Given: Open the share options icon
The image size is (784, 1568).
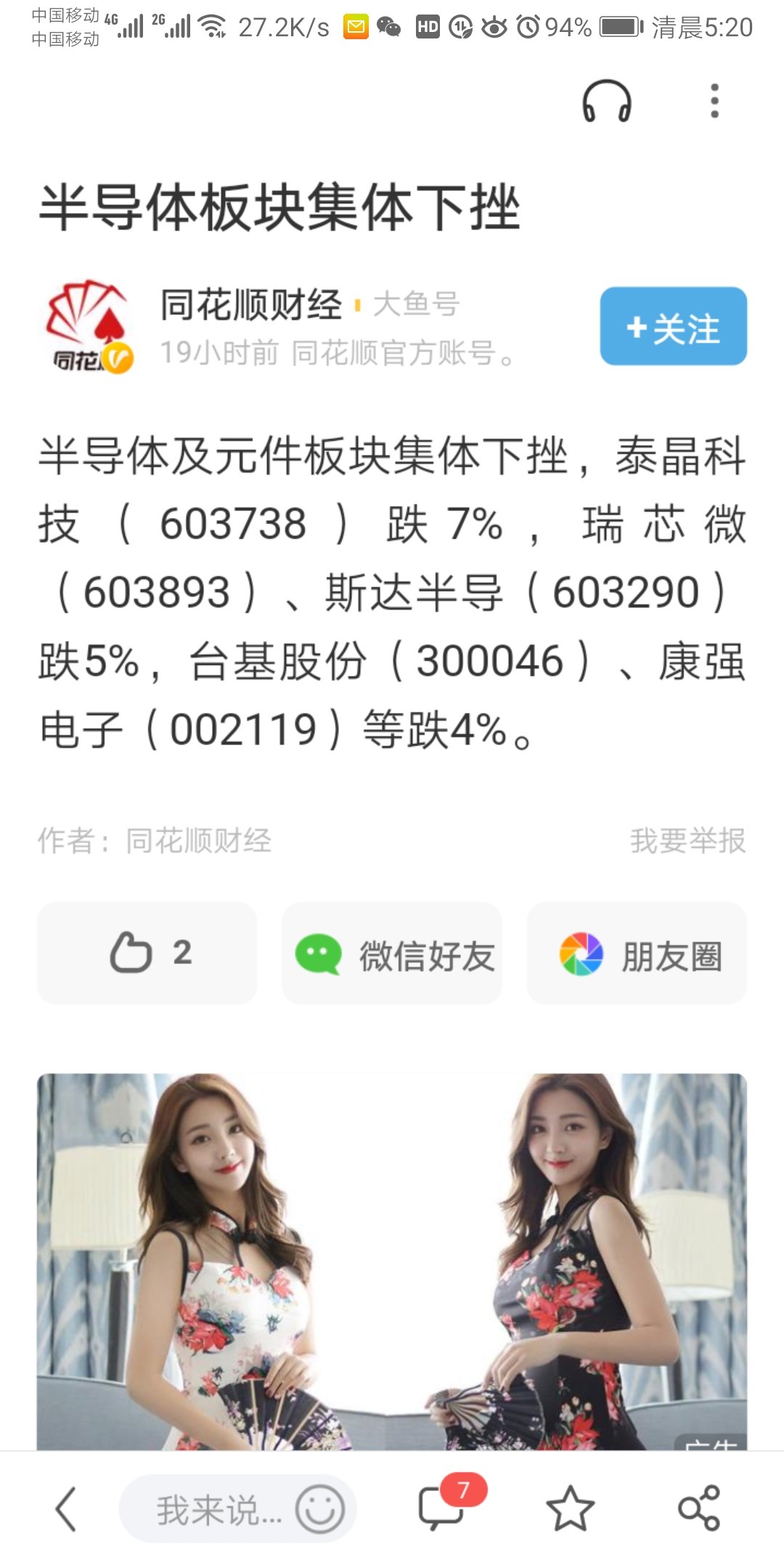Looking at the screenshot, I should 698,1509.
